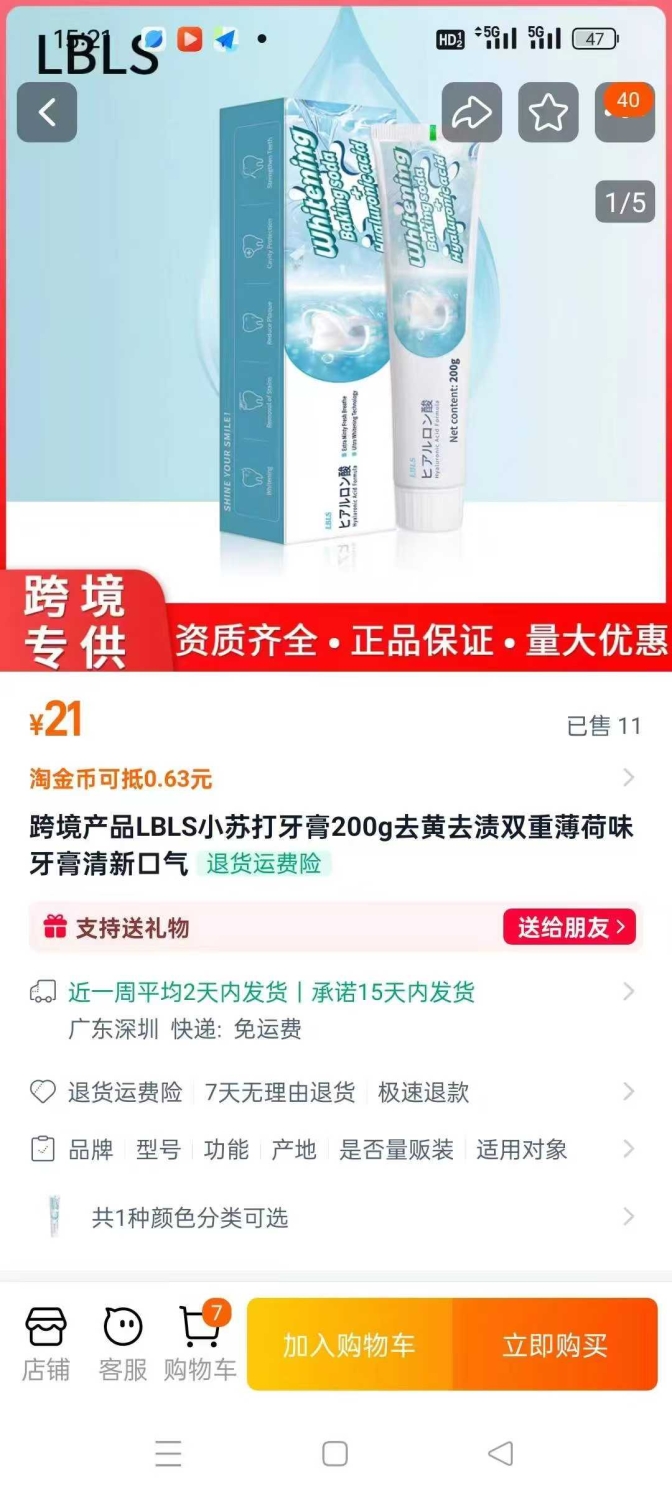Tap 送给朋友 to gift a friend
Image resolution: width=672 pixels, height=1500 pixels.
coord(570,927)
